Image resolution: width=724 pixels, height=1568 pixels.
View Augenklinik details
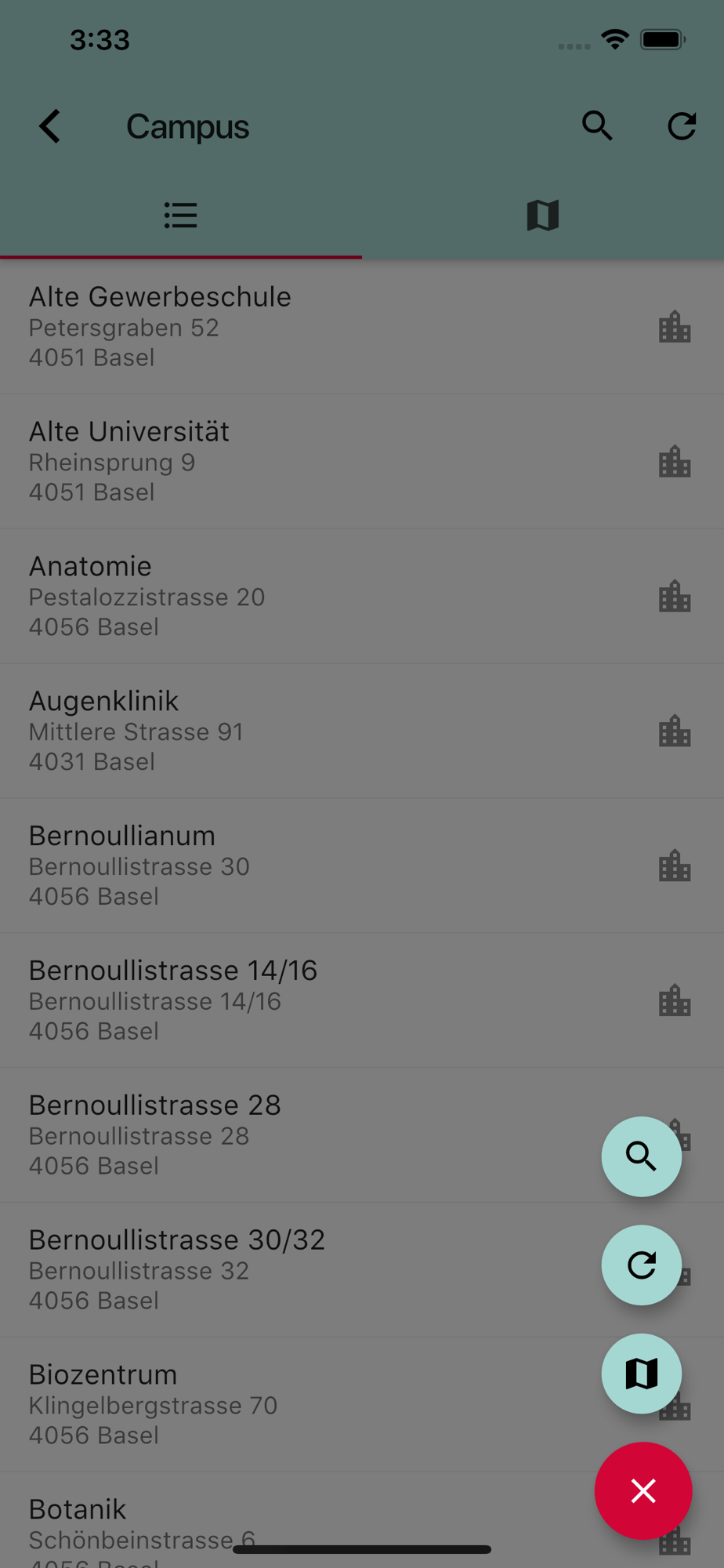pyautogui.click(x=362, y=731)
